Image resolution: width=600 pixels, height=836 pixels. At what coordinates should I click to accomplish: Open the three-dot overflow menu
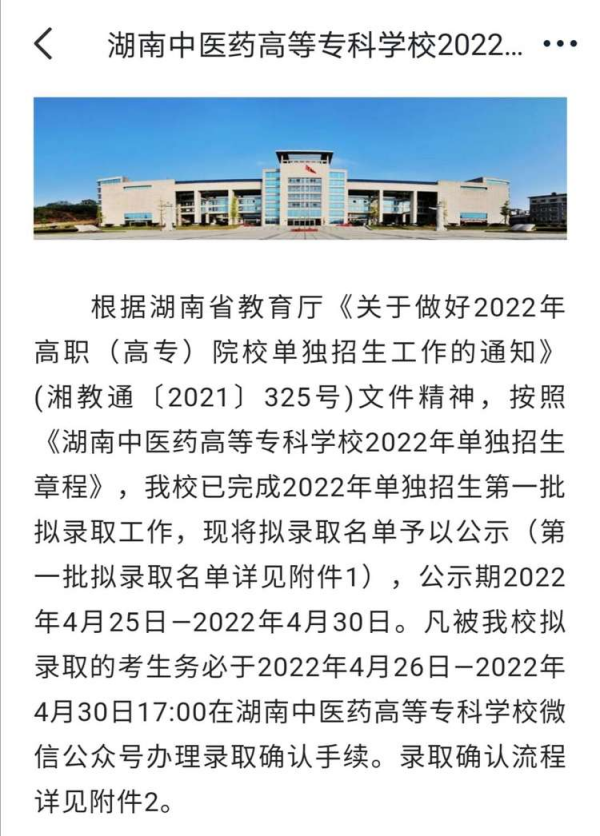[559, 45]
